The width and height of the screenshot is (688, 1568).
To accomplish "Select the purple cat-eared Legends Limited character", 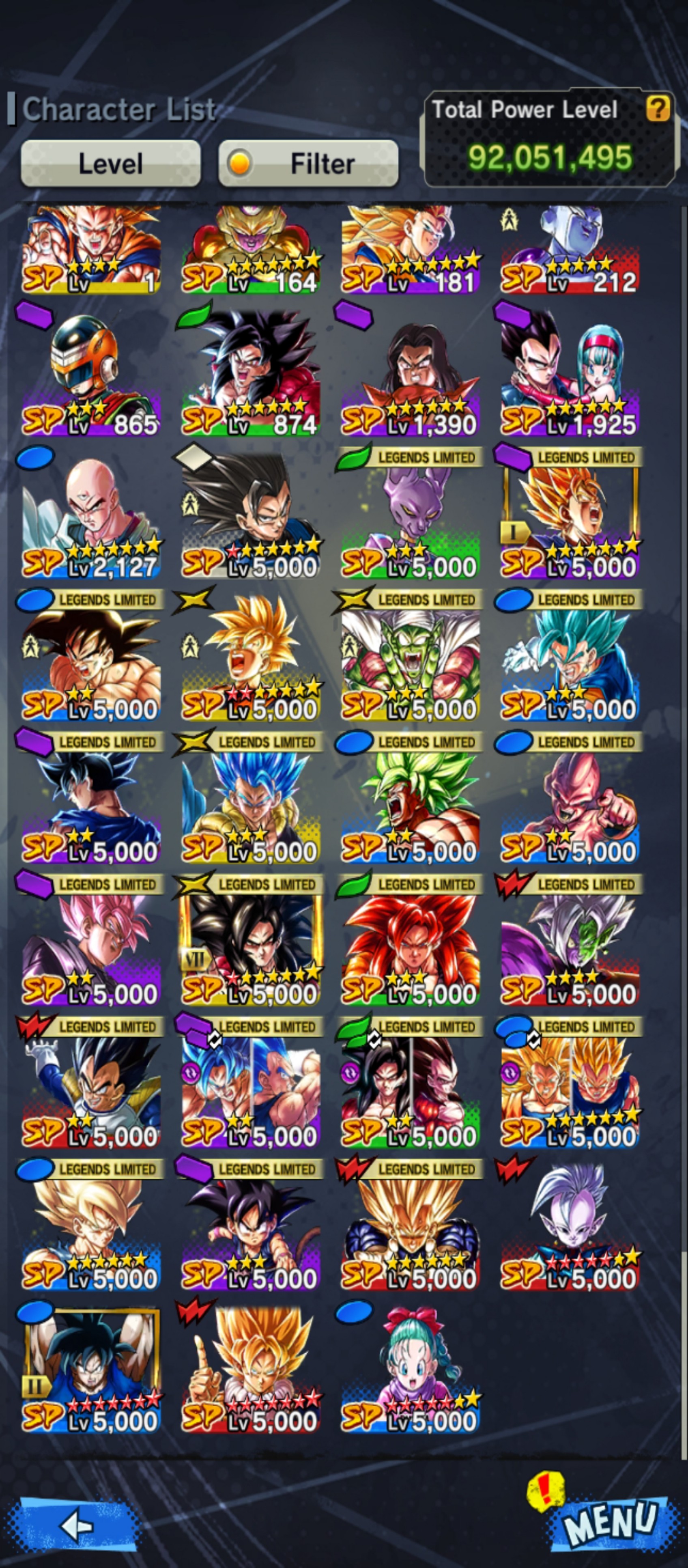I will point(410,515).
